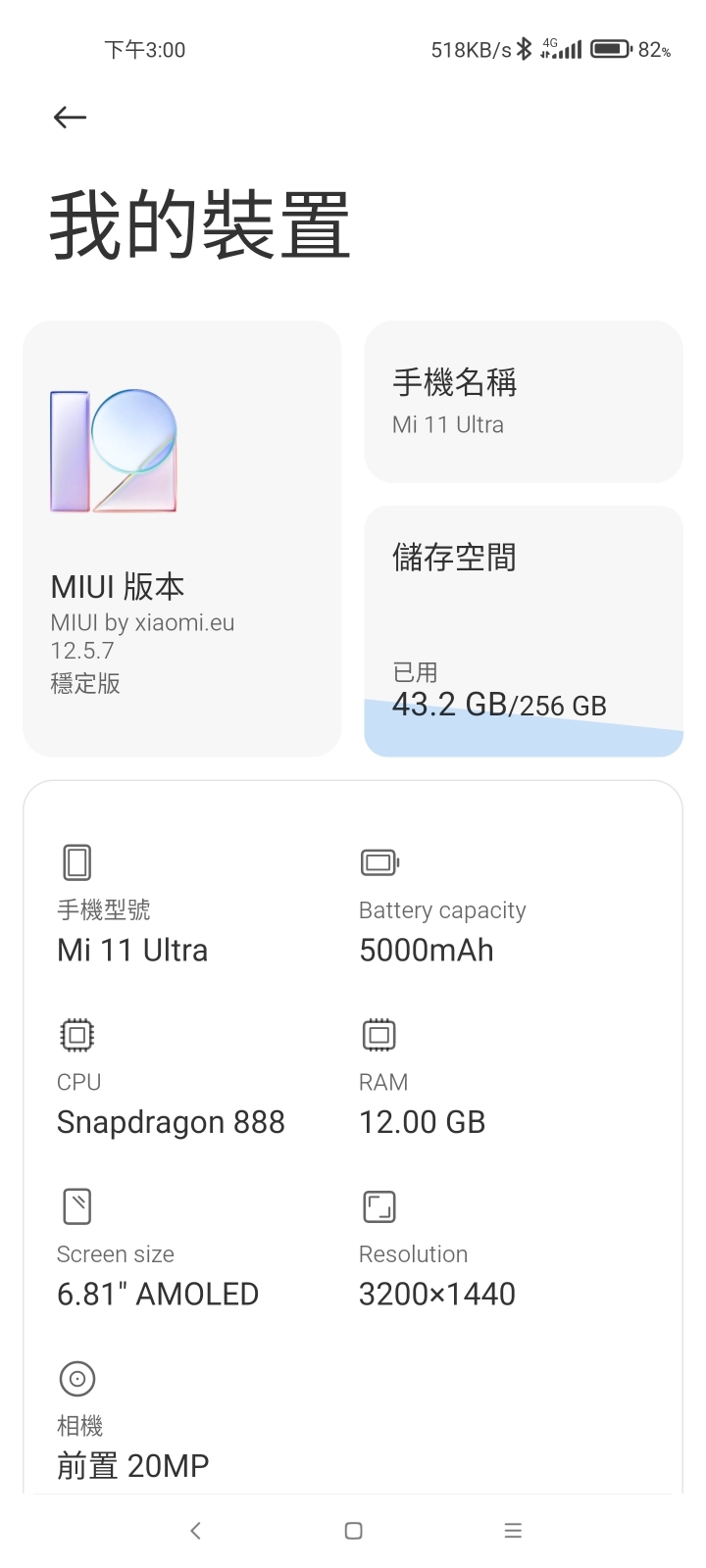The image size is (706, 1568).
Task: Go back using the top arrow
Action: pyautogui.click(x=70, y=118)
